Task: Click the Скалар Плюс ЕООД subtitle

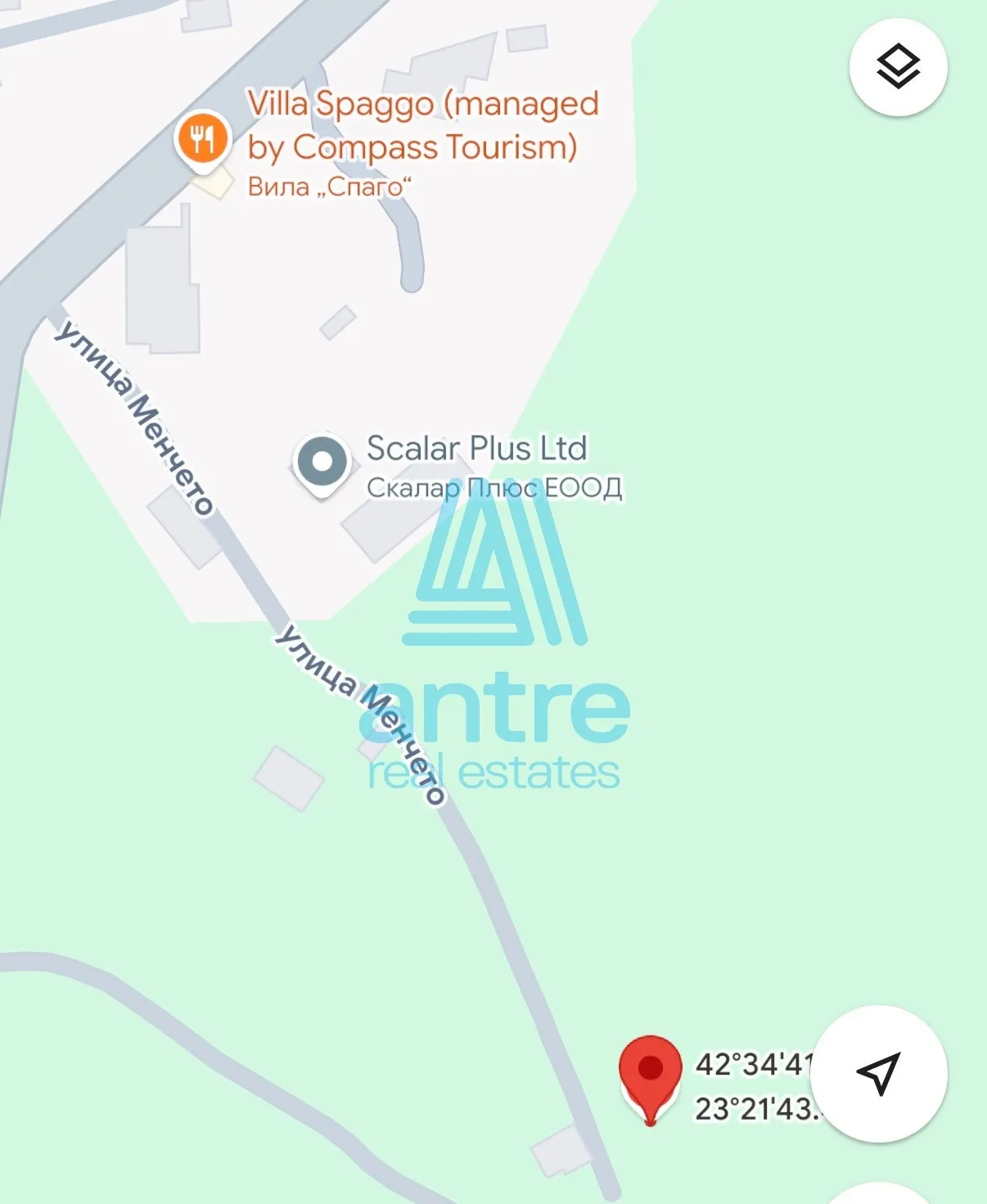Action: pyautogui.click(x=495, y=489)
